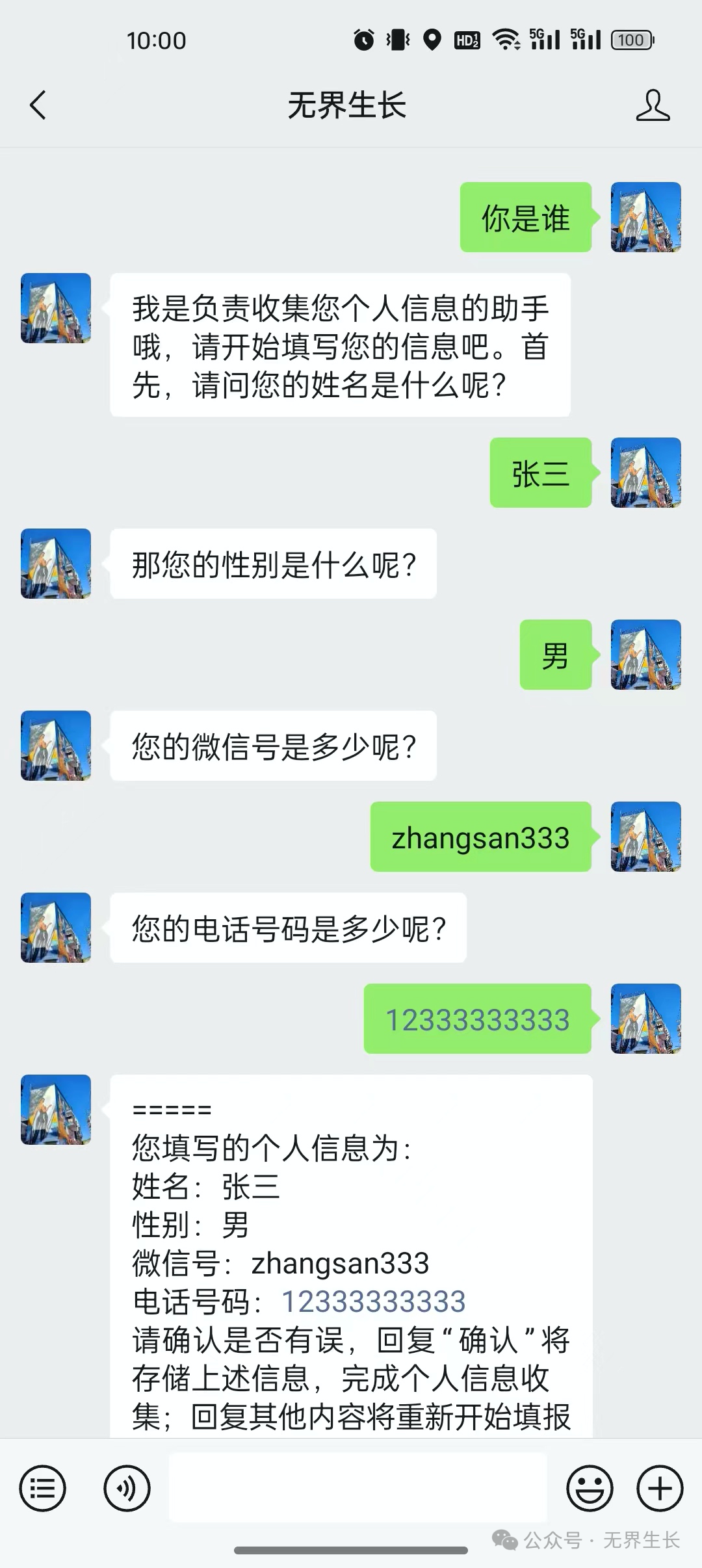Tap the back chevron to leave the chat

[x=38, y=106]
